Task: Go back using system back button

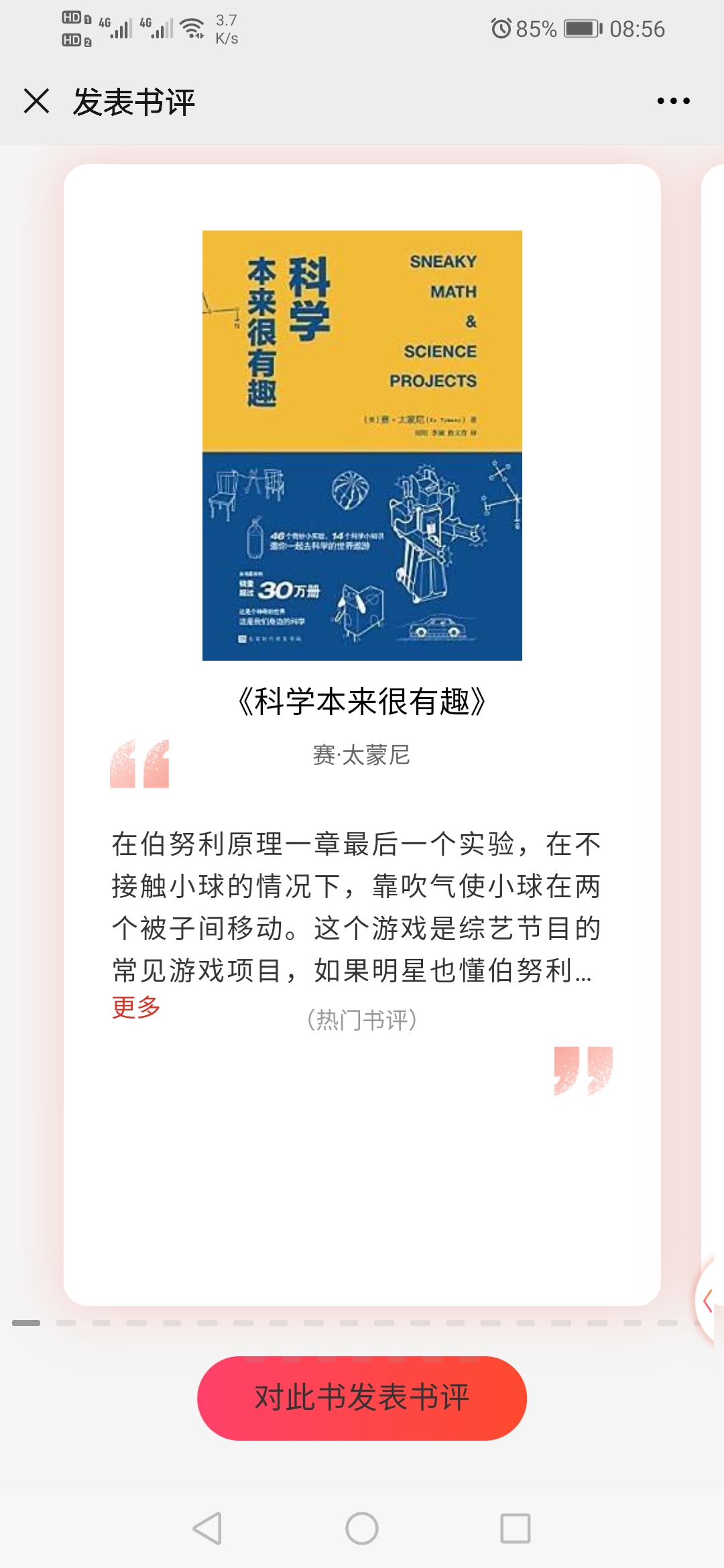Action: (207, 1528)
